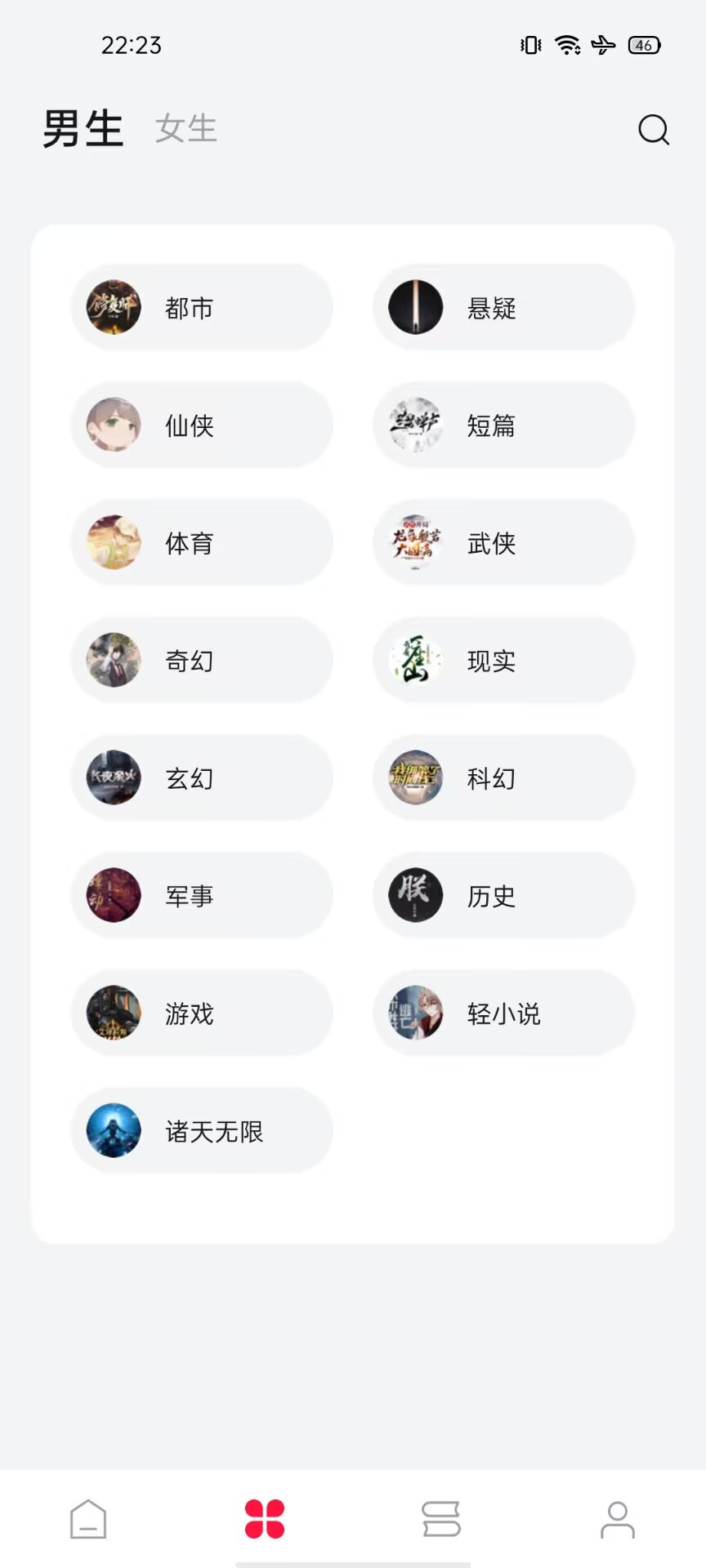
Task: Browse the 仙侠 category
Action: pos(202,425)
